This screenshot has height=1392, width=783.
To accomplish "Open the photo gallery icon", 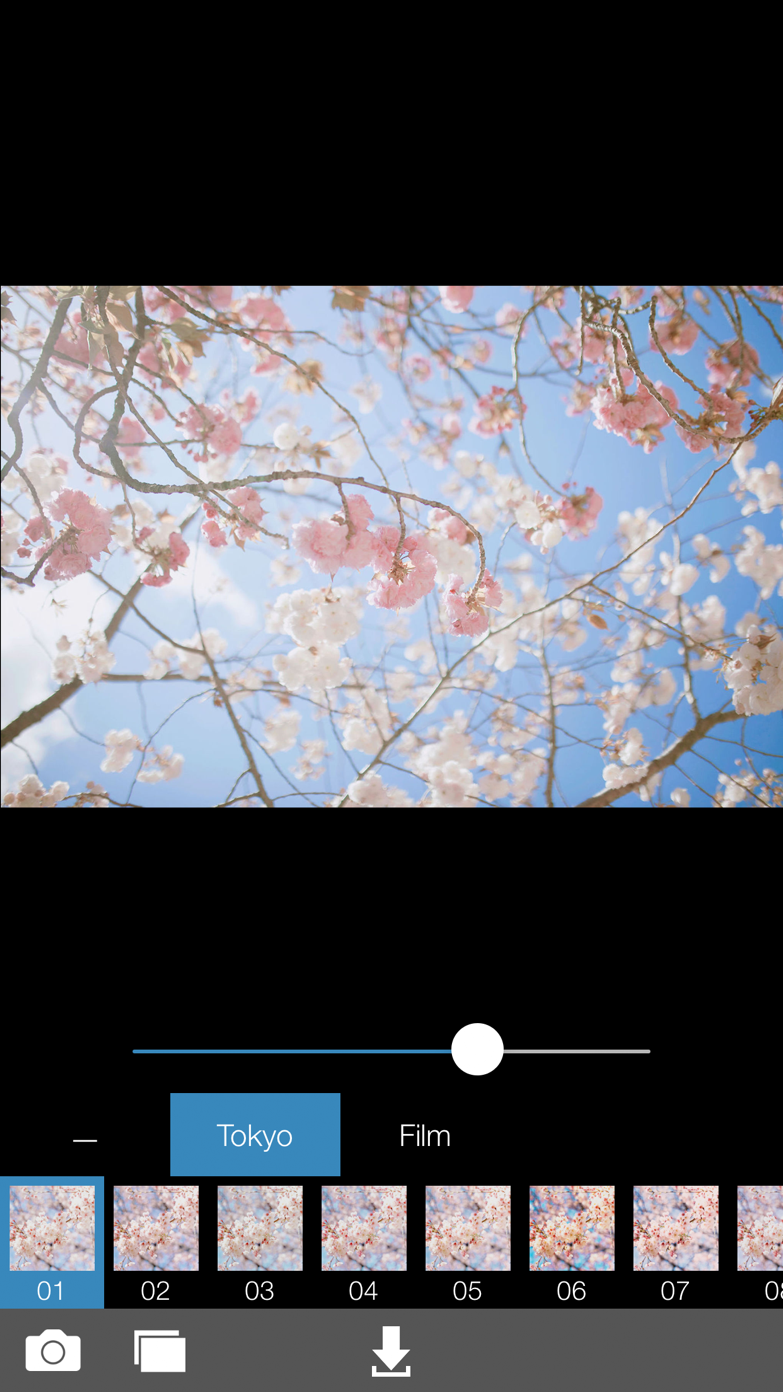I will pos(160,1351).
